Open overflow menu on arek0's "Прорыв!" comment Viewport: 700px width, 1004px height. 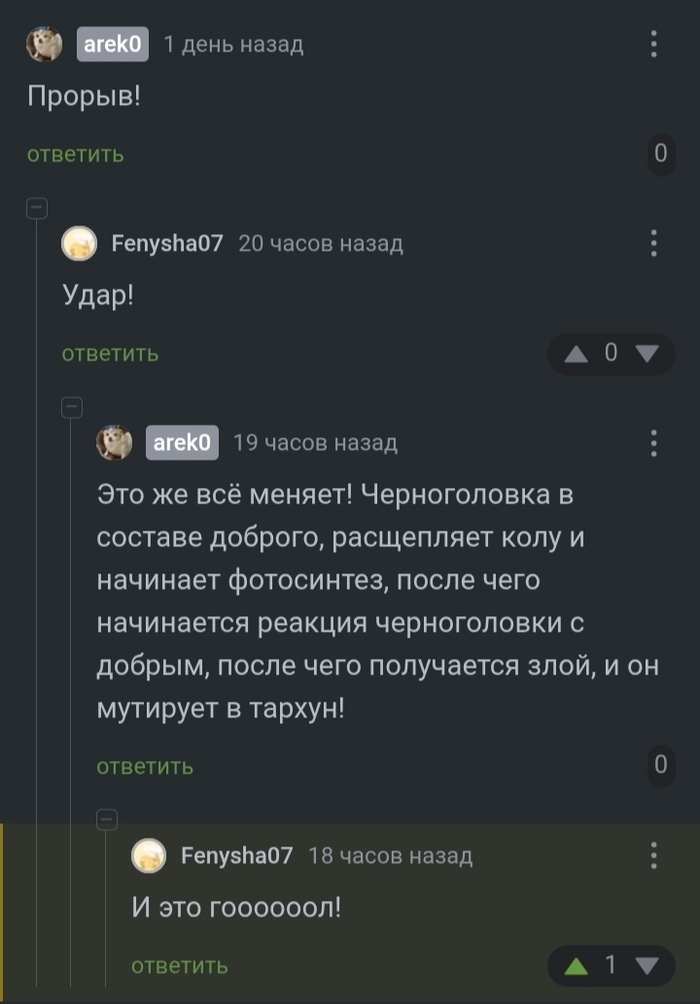(654, 44)
